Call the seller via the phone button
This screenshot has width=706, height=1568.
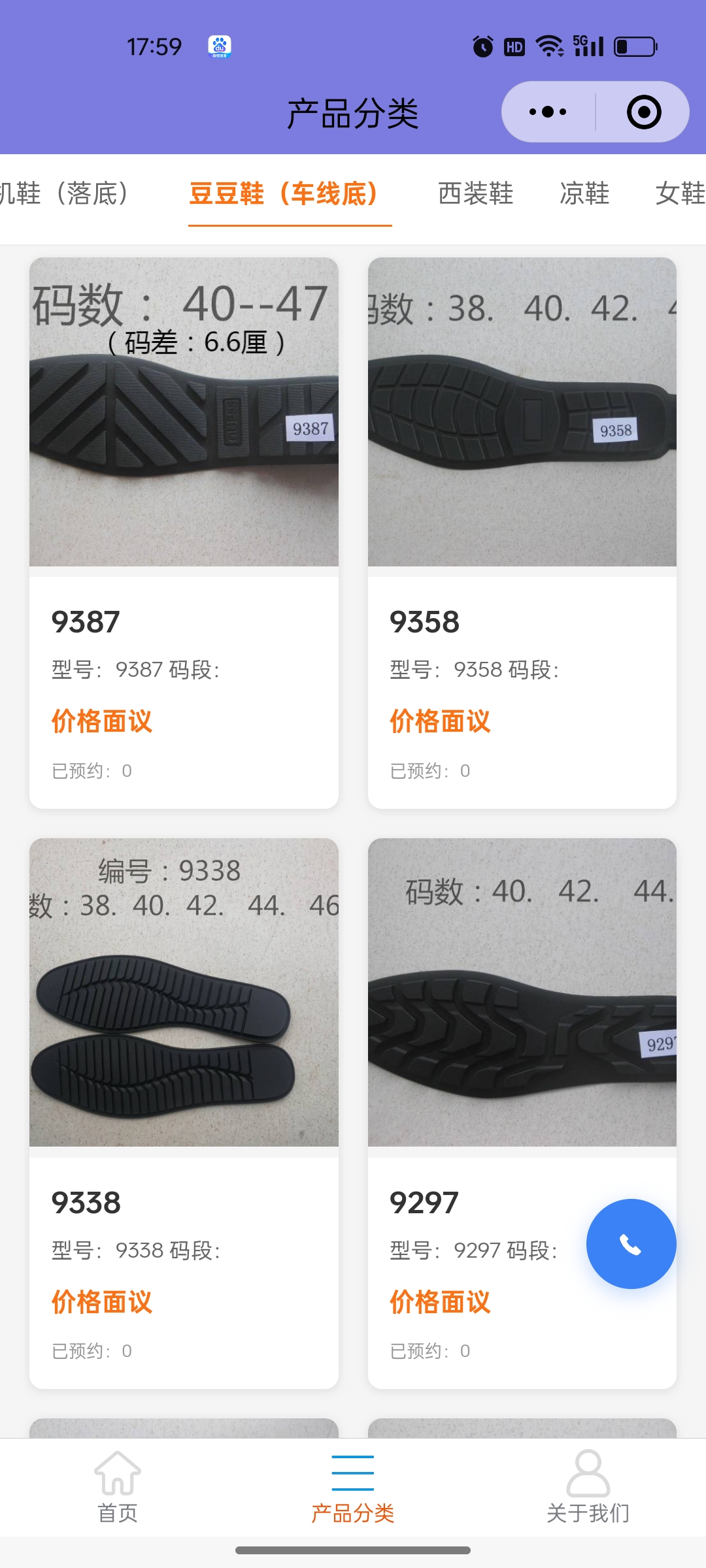click(x=631, y=1244)
